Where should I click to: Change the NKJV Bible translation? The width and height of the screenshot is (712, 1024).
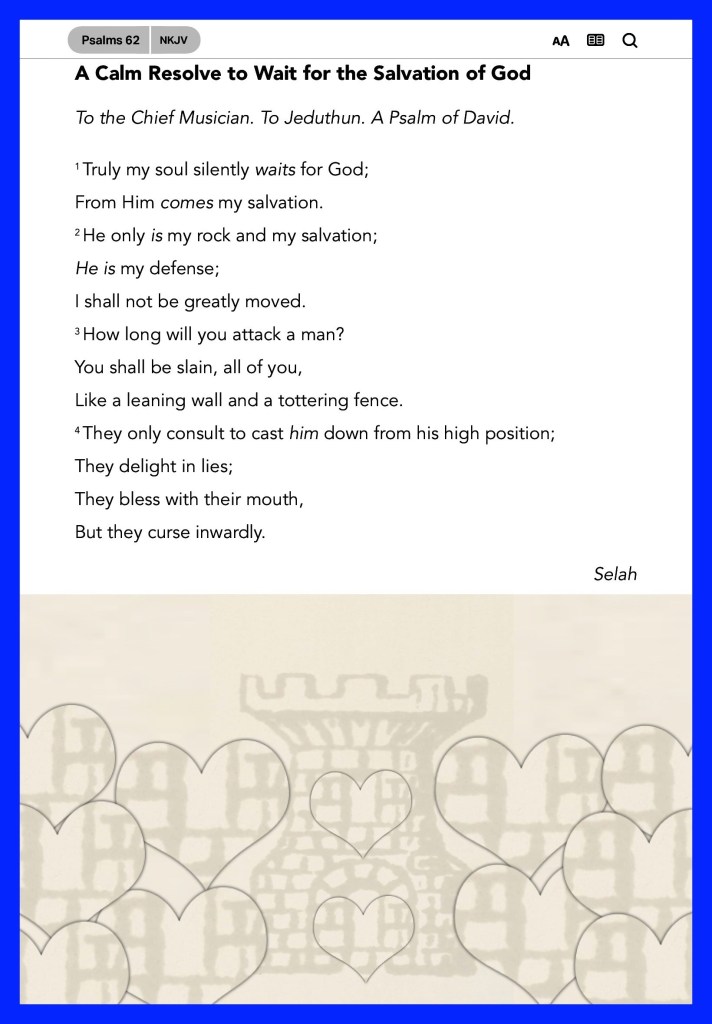click(175, 40)
